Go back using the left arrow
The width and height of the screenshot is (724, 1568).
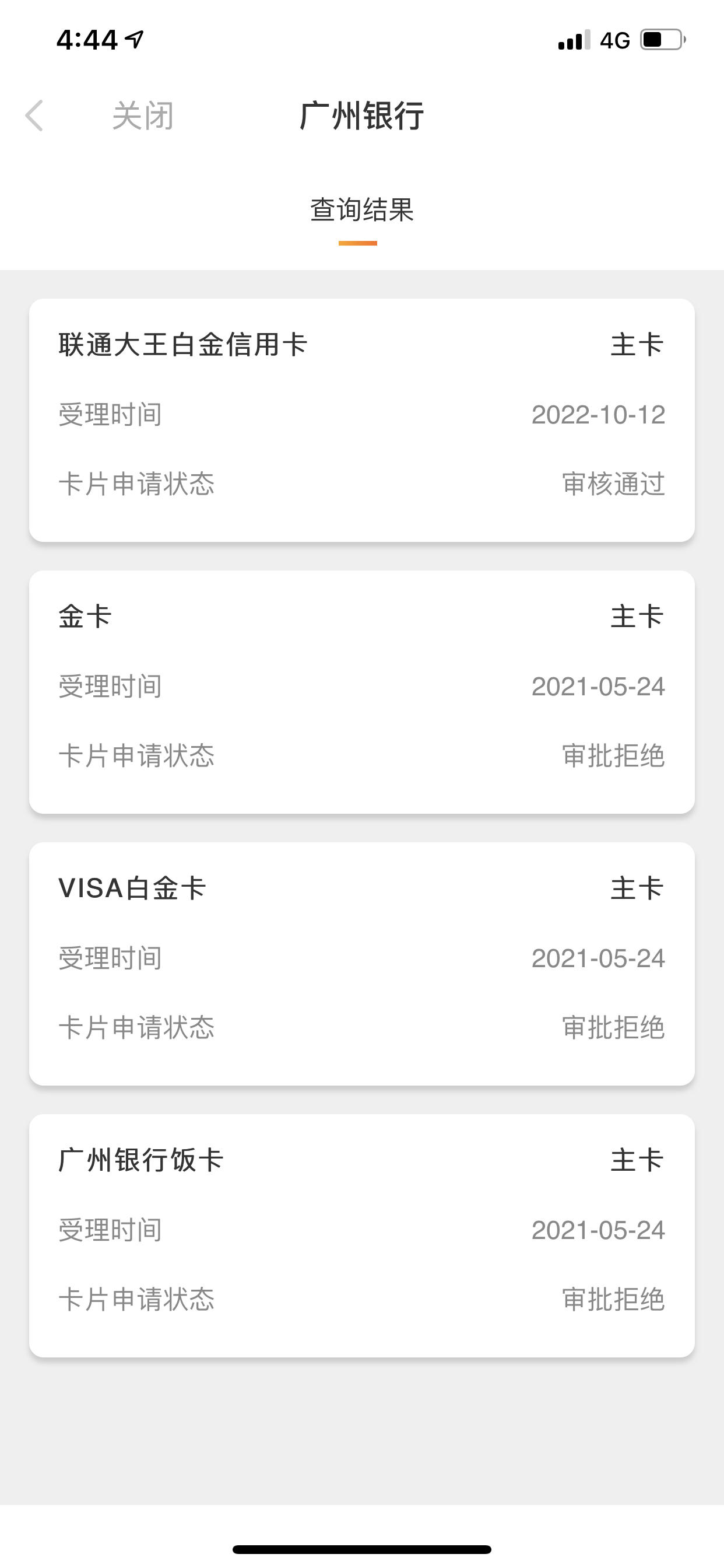tap(34, 116)
